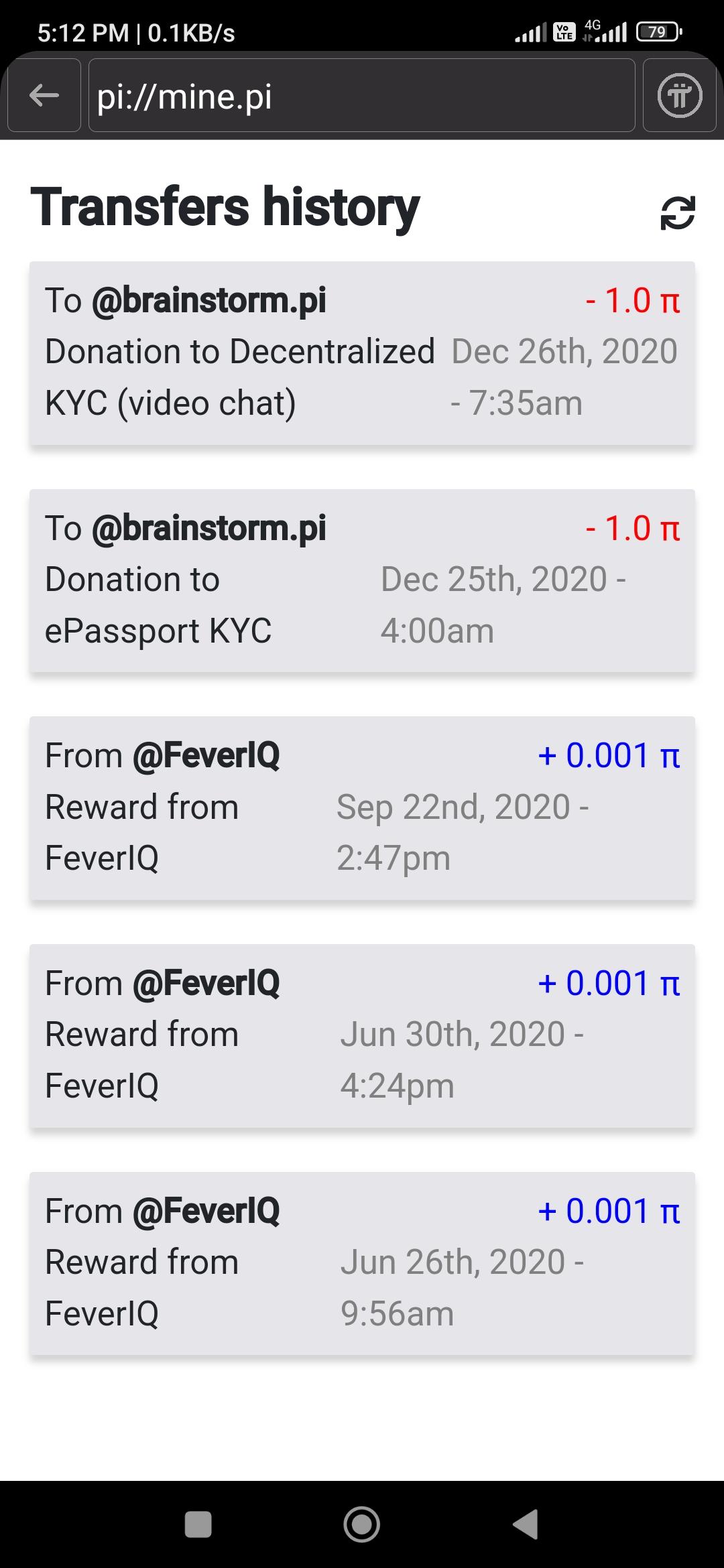Screen dimensions: 724x1568
Task: Open the Dec 26th donation to @brainstorm.pi
Action: [362, 353]
